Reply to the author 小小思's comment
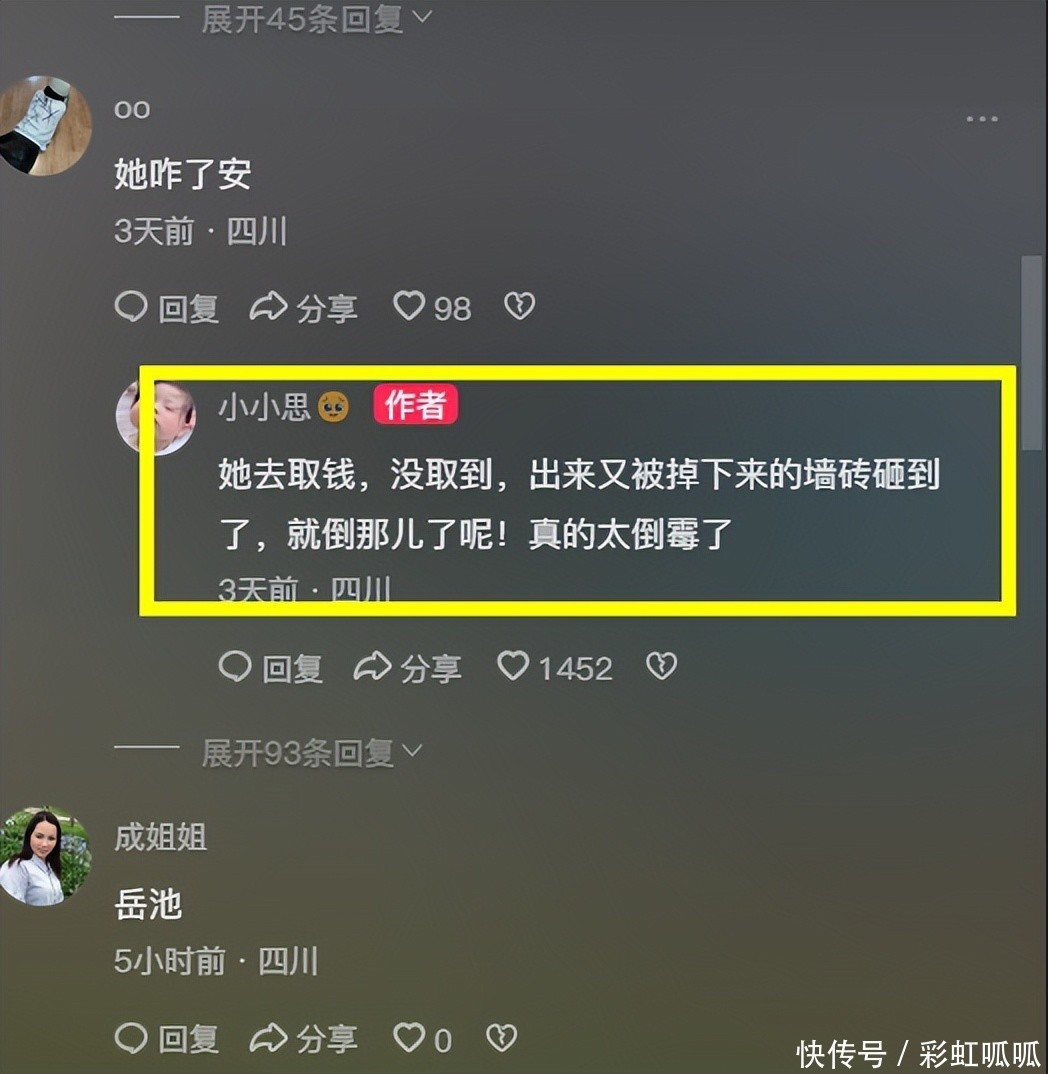Viewport: 1048px width, 1074px height. 271,668
